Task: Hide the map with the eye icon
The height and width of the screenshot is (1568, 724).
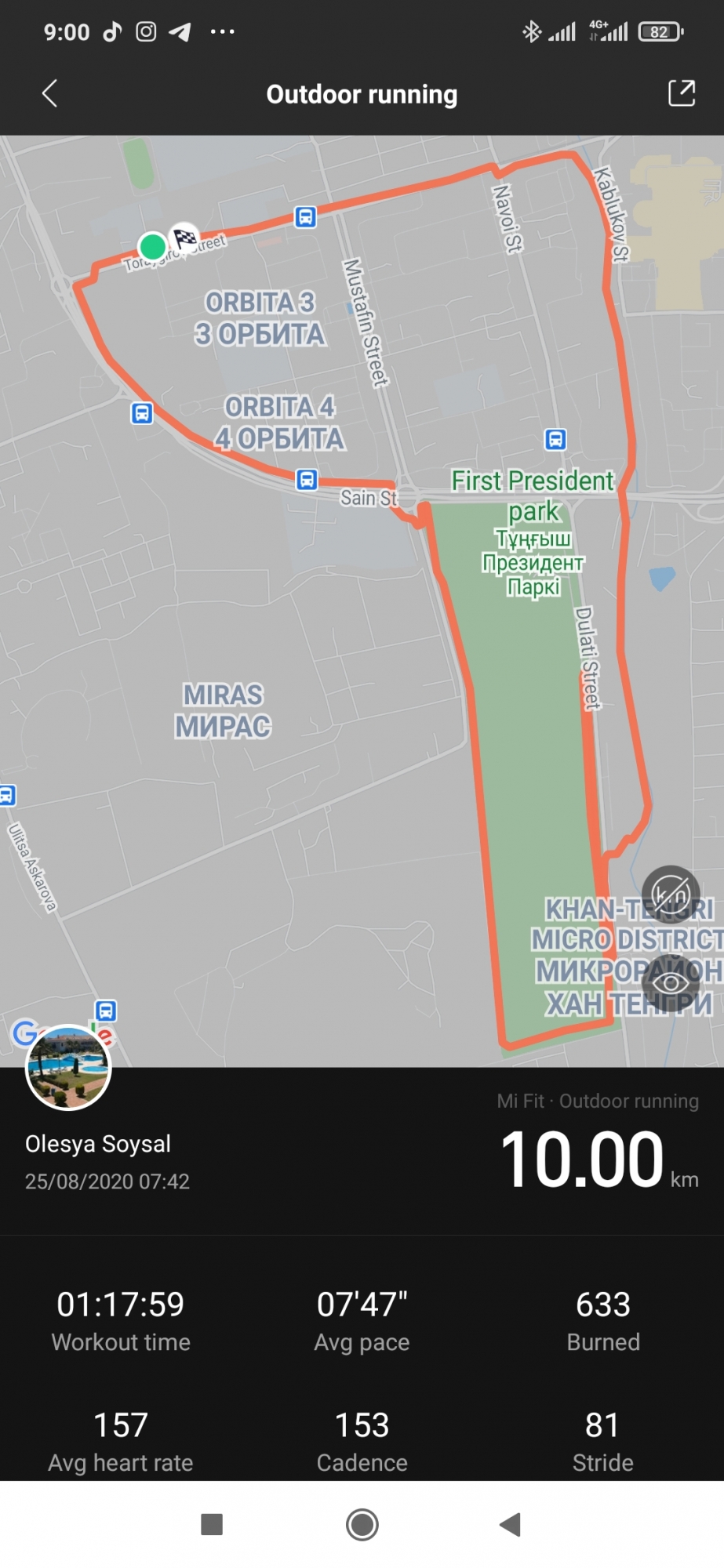Action: 671,982
